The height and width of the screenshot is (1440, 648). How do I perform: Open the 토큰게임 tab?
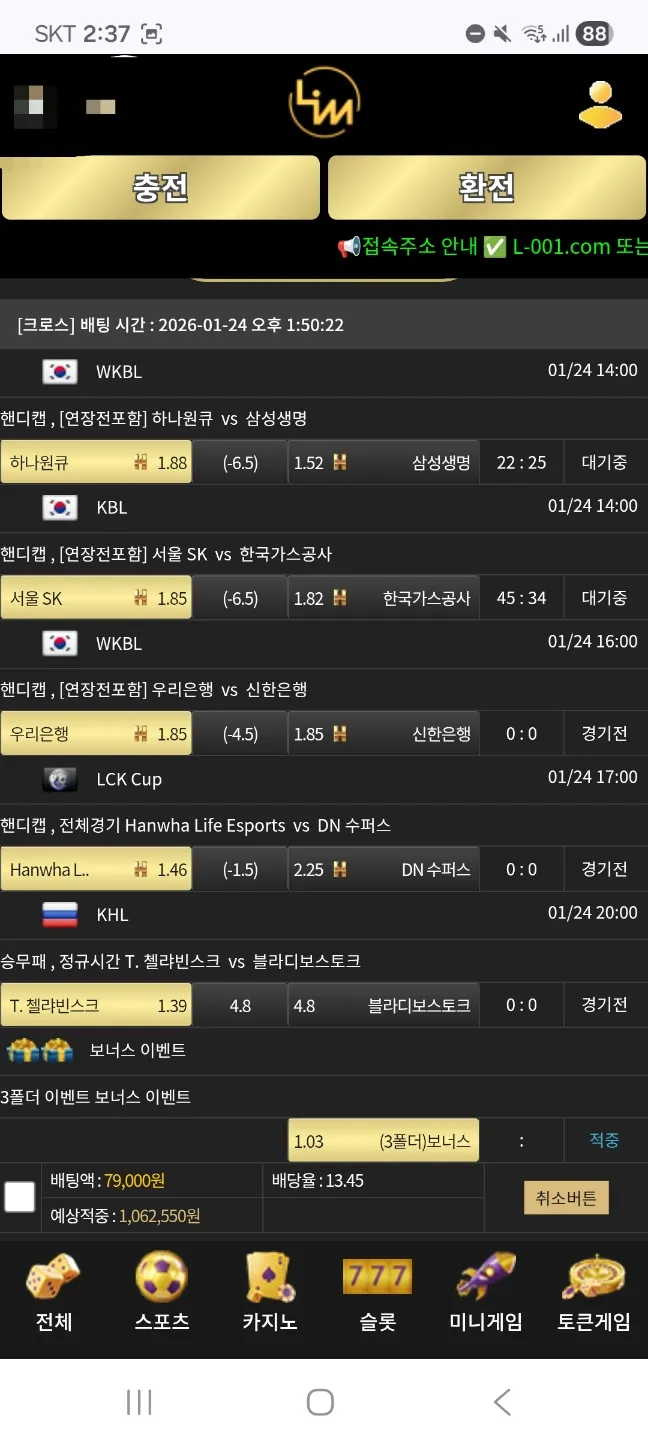point(594,1292)
